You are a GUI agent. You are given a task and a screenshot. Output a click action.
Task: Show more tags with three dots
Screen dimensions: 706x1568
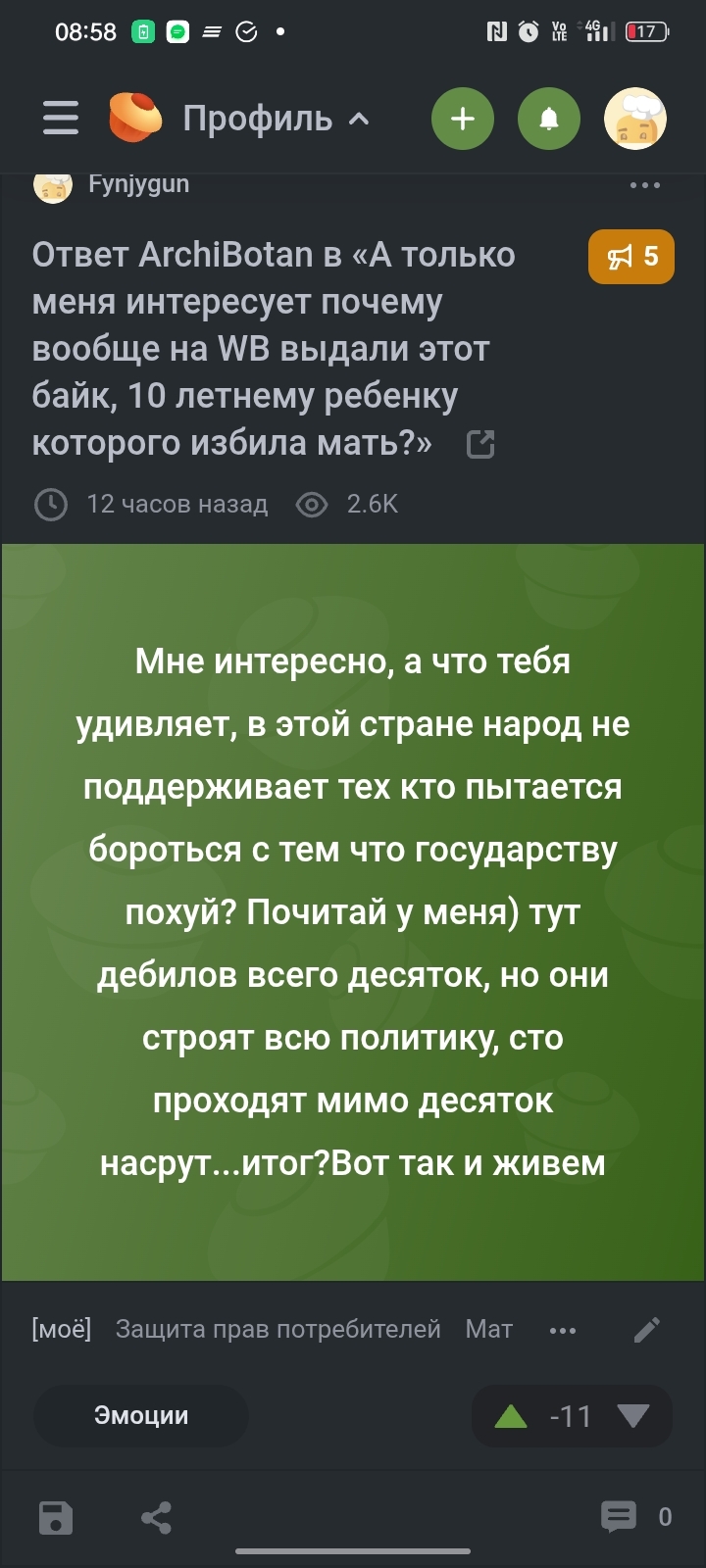(563, 1331)
